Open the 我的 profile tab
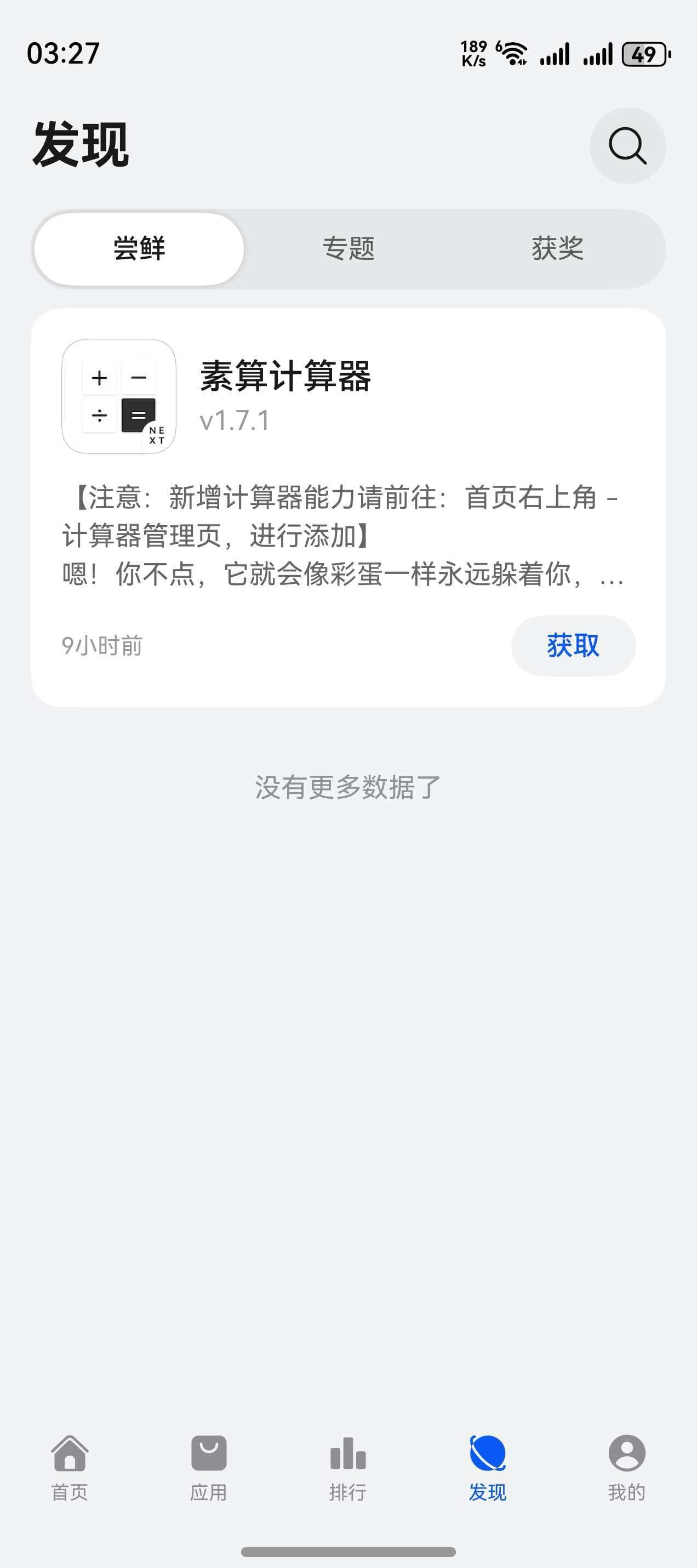Image resolution: width=697 pixels, height=1568 pixels. [x=626, y=1467]
